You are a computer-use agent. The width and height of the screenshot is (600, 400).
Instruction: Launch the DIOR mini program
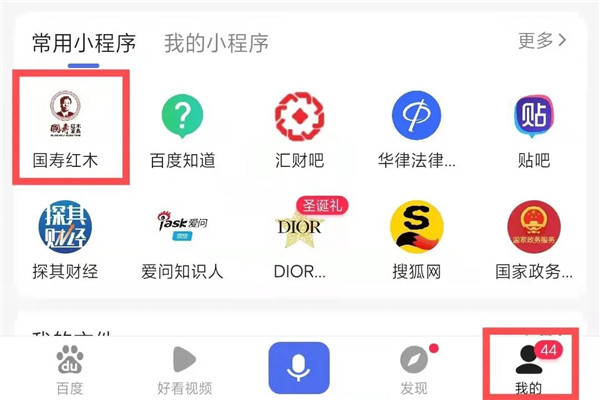pos(299,238)
